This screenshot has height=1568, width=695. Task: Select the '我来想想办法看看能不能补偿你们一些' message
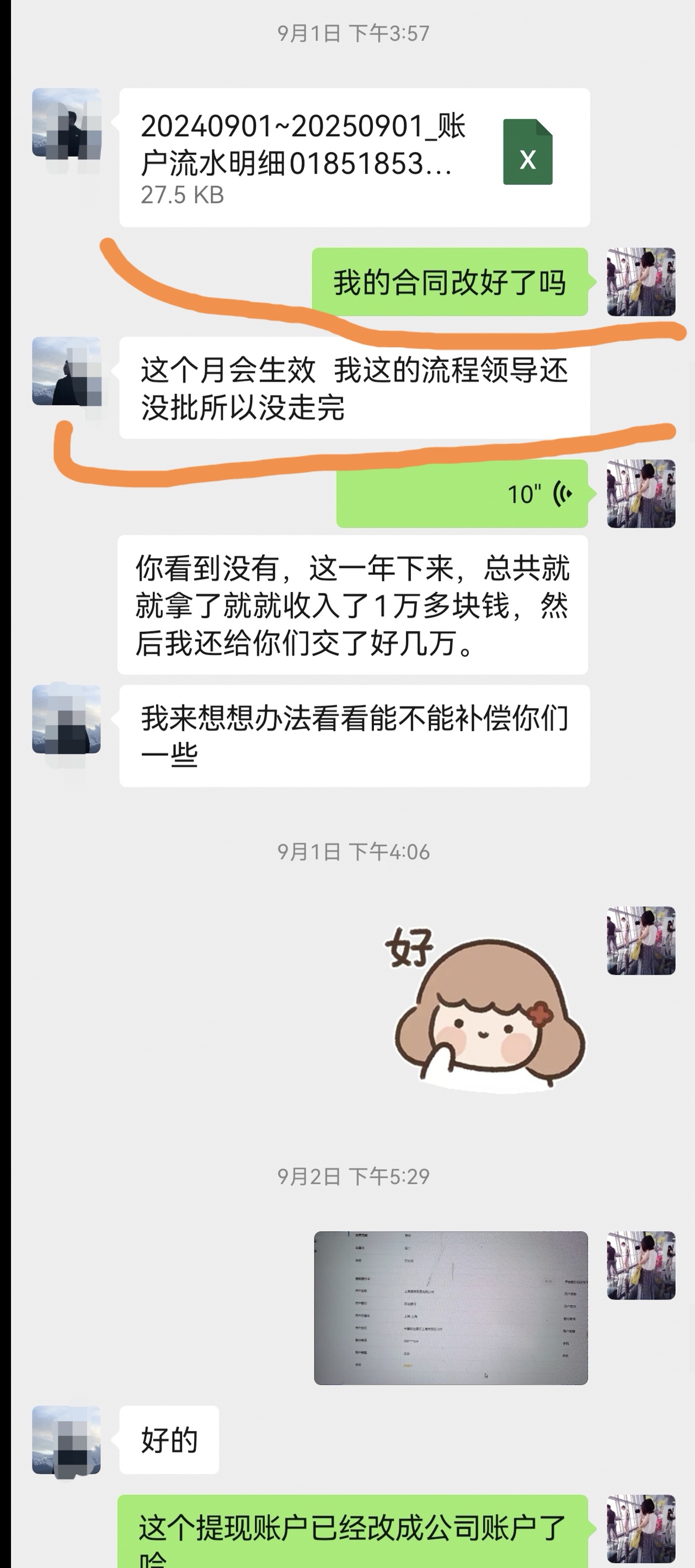(x=353, y=733)
